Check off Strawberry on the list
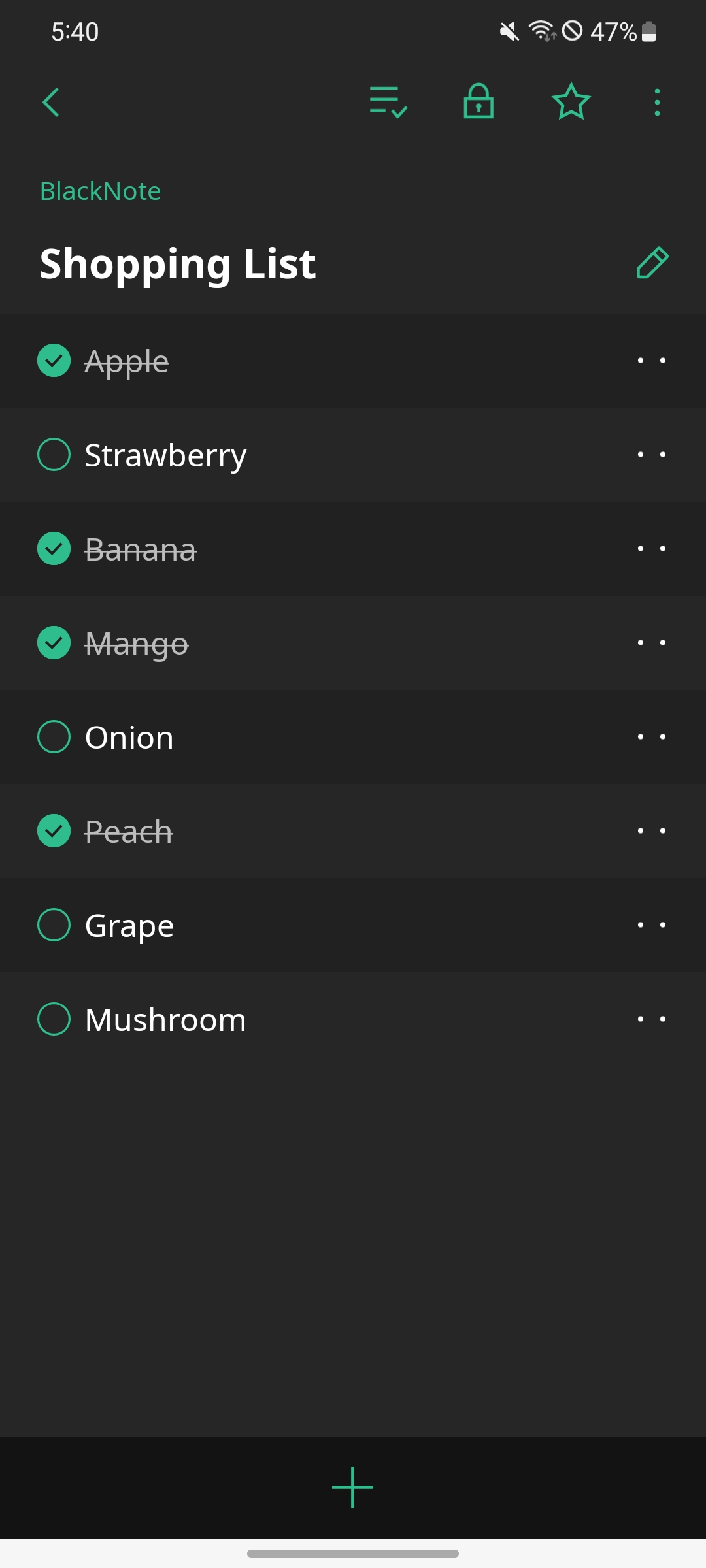 [x=54, y=455]
